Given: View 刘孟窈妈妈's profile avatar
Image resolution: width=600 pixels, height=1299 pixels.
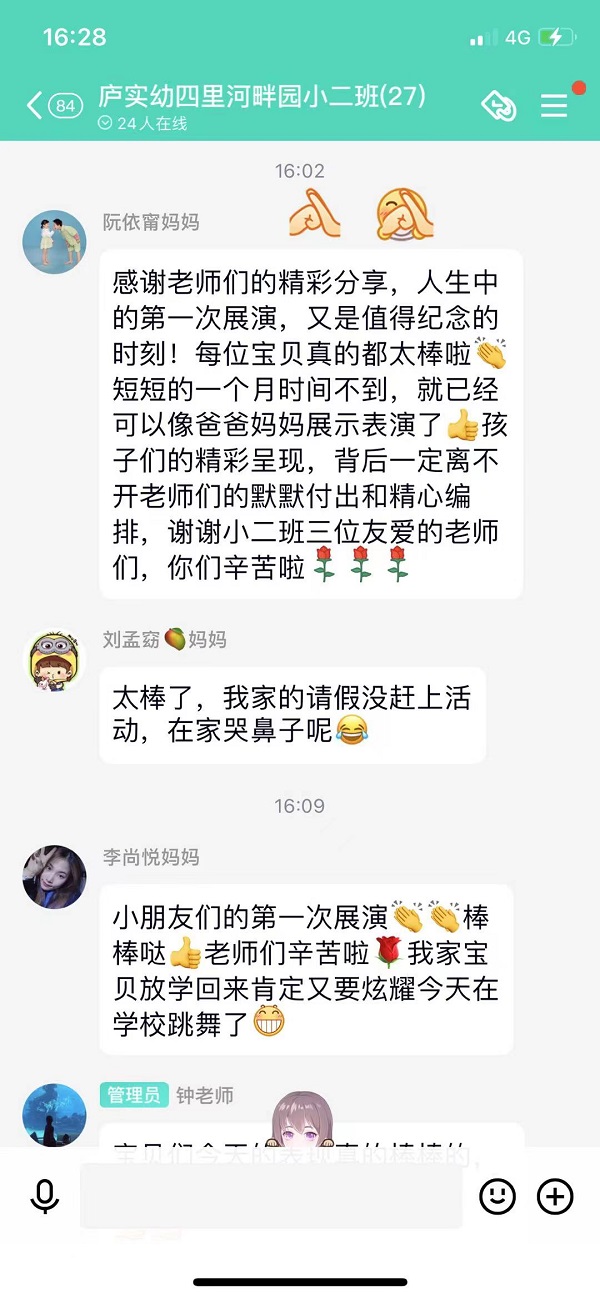Looking at the screenshot, I should coord(54,660).
